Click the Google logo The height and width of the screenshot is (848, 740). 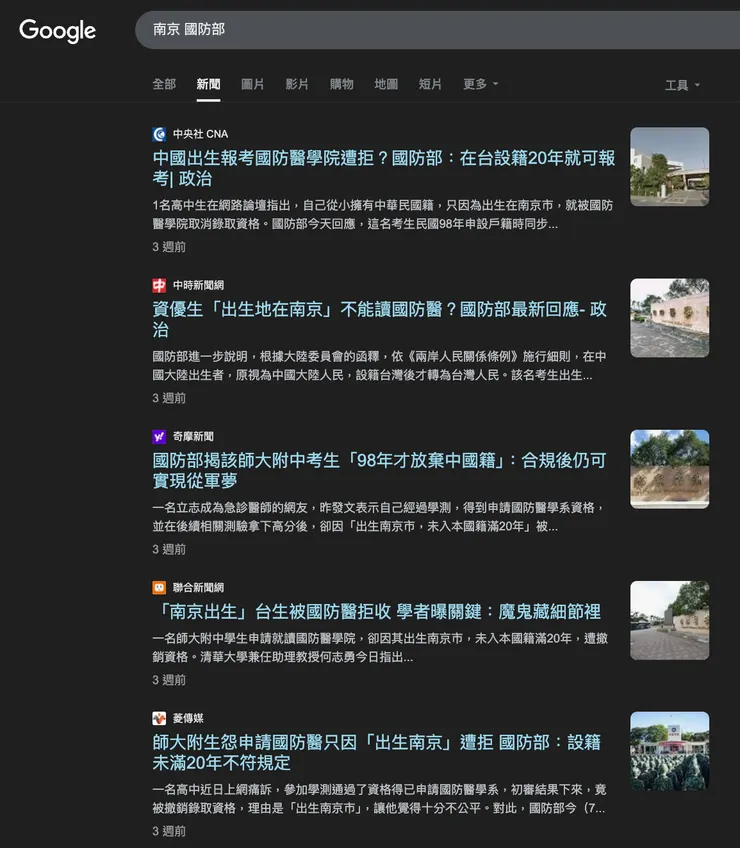click(57, 31)
